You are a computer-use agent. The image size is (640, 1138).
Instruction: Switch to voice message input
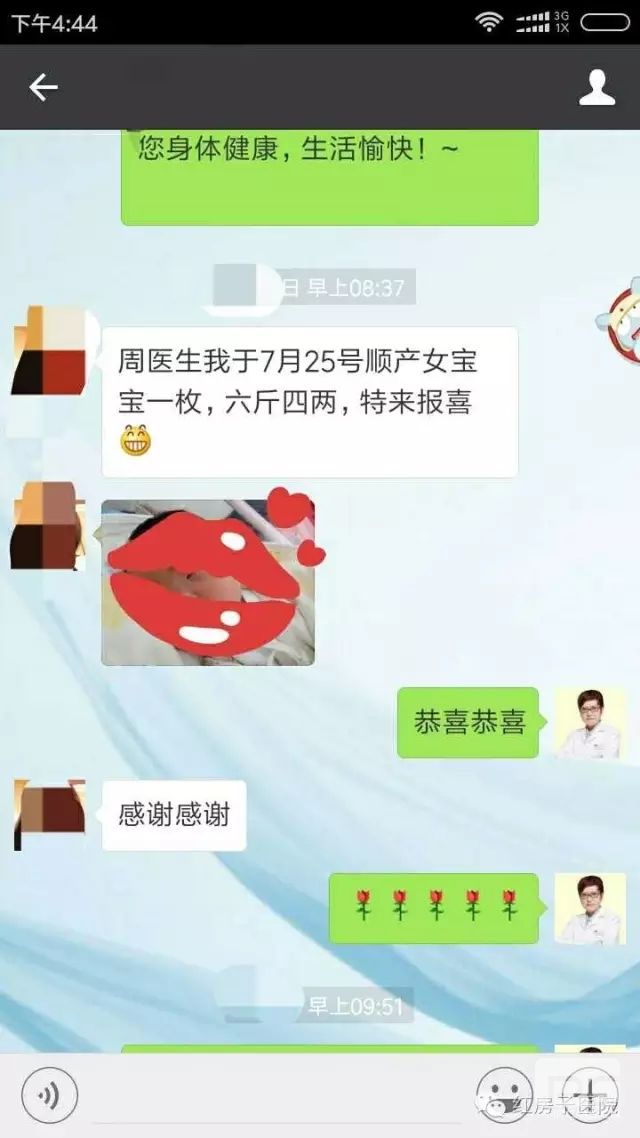coord(48,1098)
